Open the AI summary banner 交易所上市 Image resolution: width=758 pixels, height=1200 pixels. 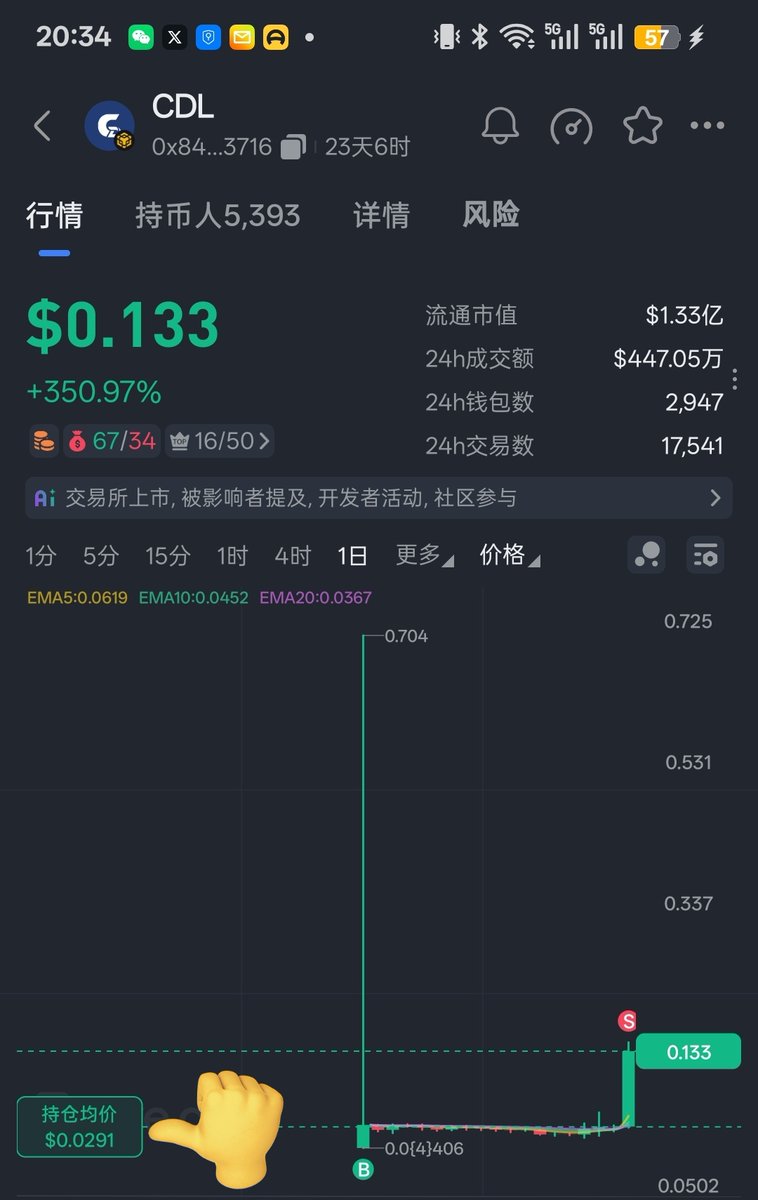point(378,498)
